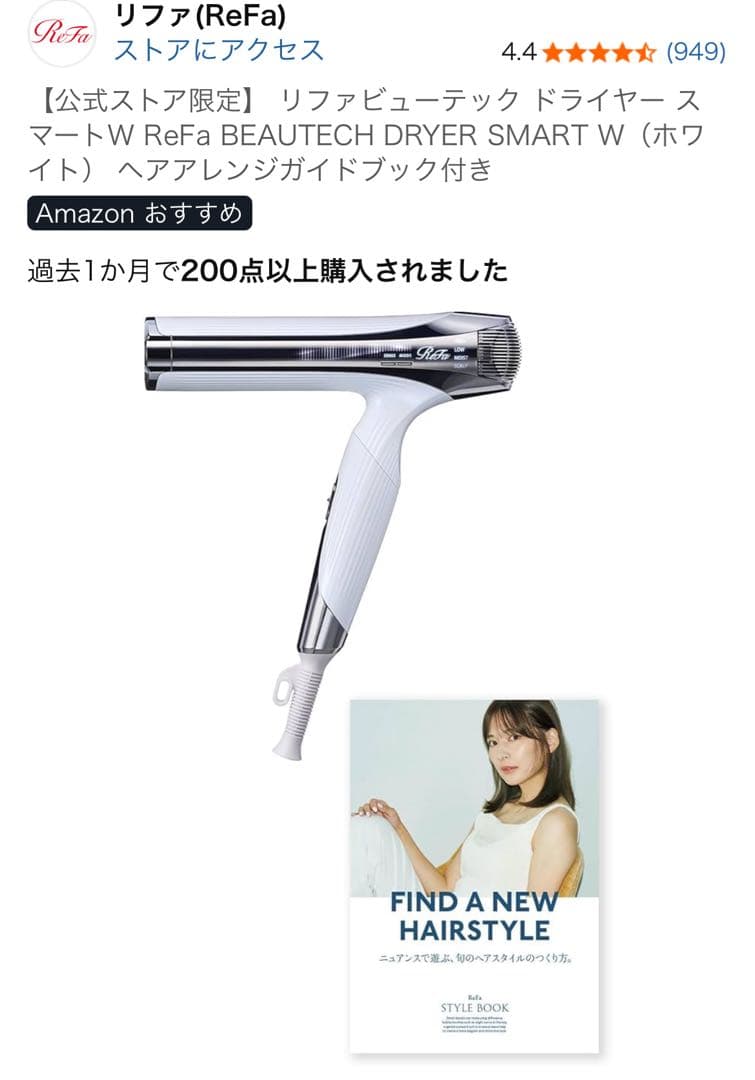View the 949 customer ratings
This screenshot has height=1080, width=755.
(695, 51)
